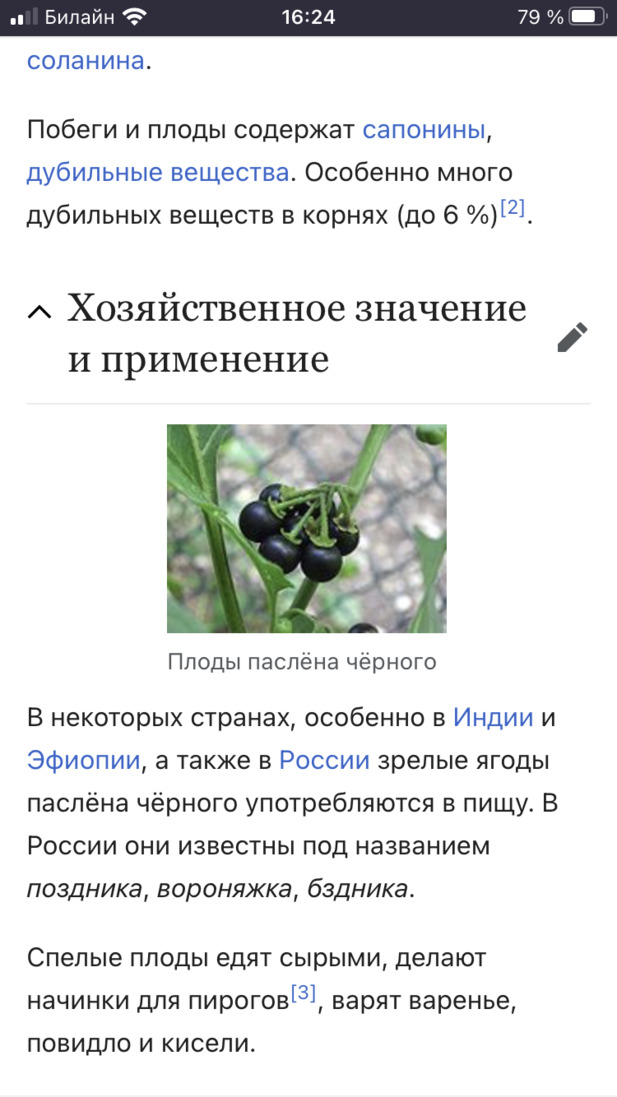The image size is (617, 1097).
Task: Open the сапонины link
Action: (x=423, y=129)
